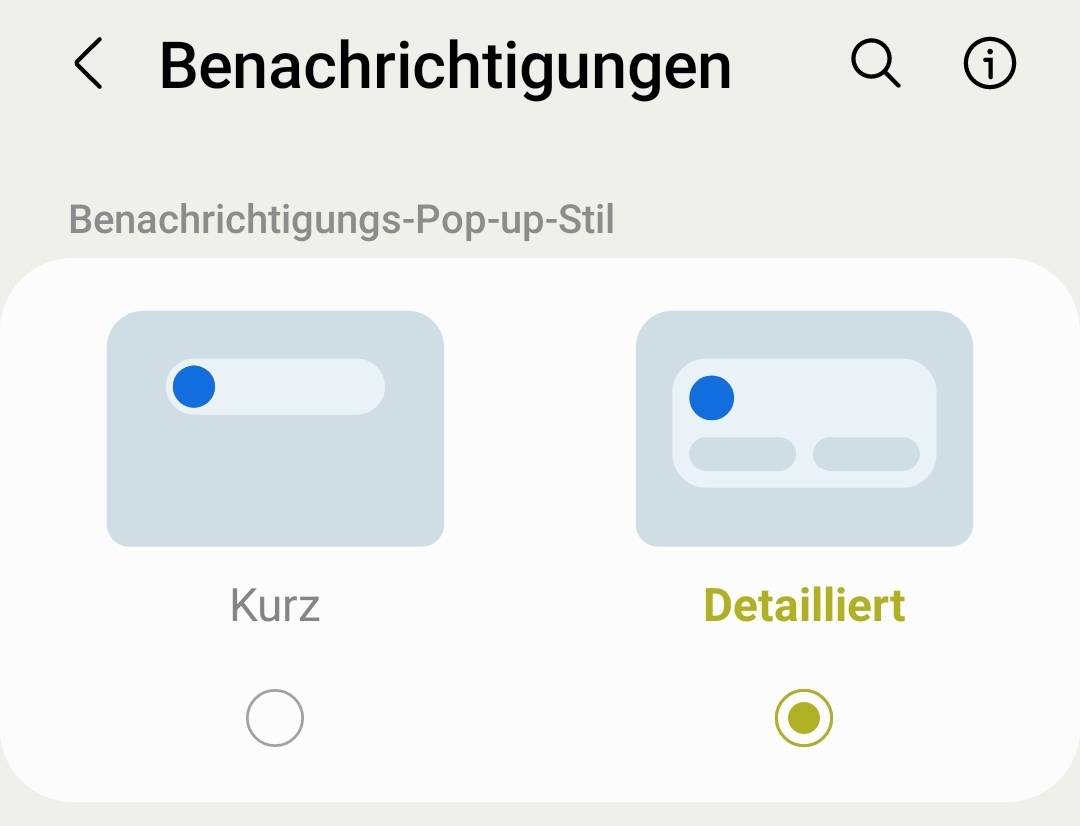Select the Kurz radio button

tap(274, 718)
